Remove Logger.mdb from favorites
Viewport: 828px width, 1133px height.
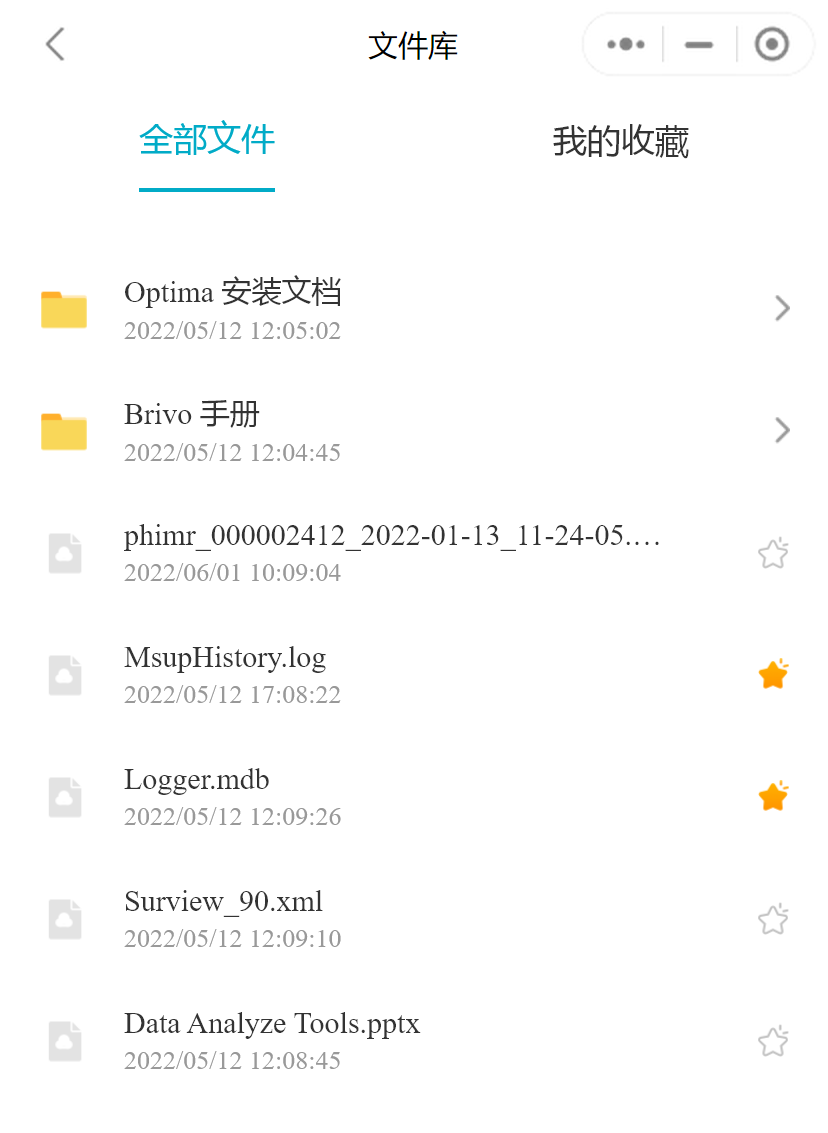773,797
